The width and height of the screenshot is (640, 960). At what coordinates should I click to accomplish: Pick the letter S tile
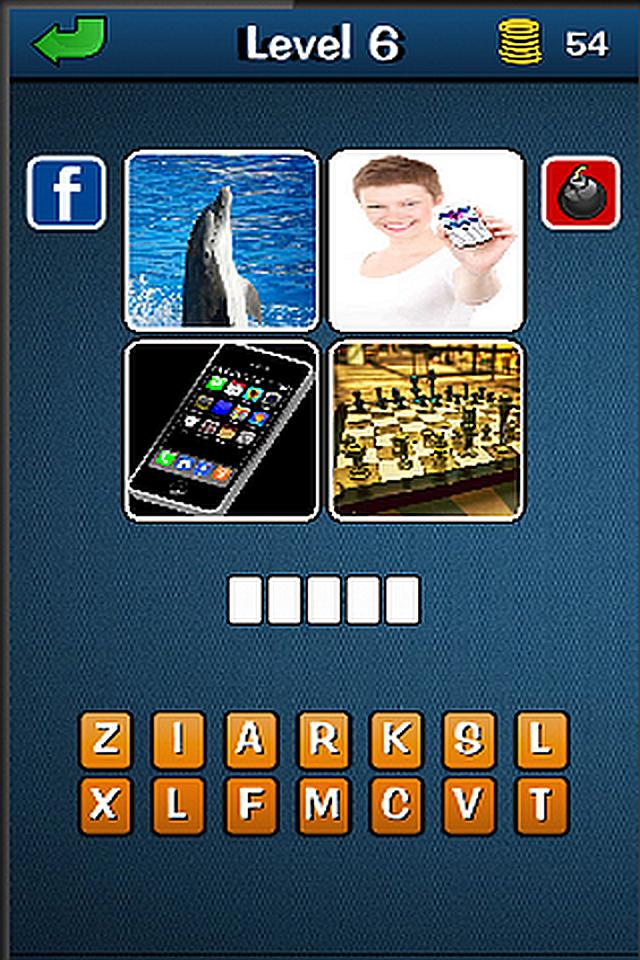pos(469,741)
